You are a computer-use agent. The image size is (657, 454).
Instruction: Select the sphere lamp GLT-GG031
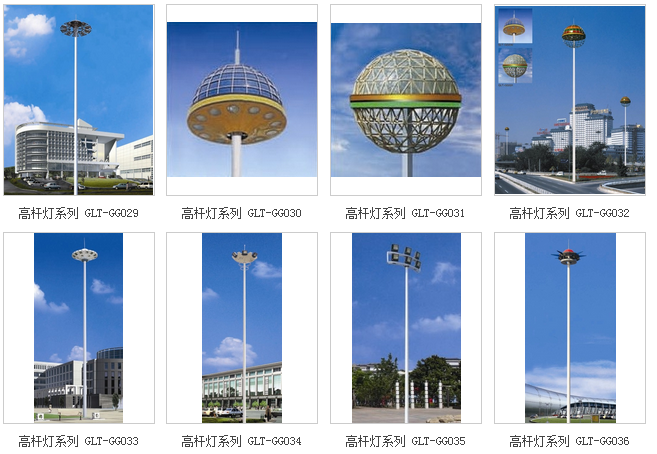click(406, 100)
